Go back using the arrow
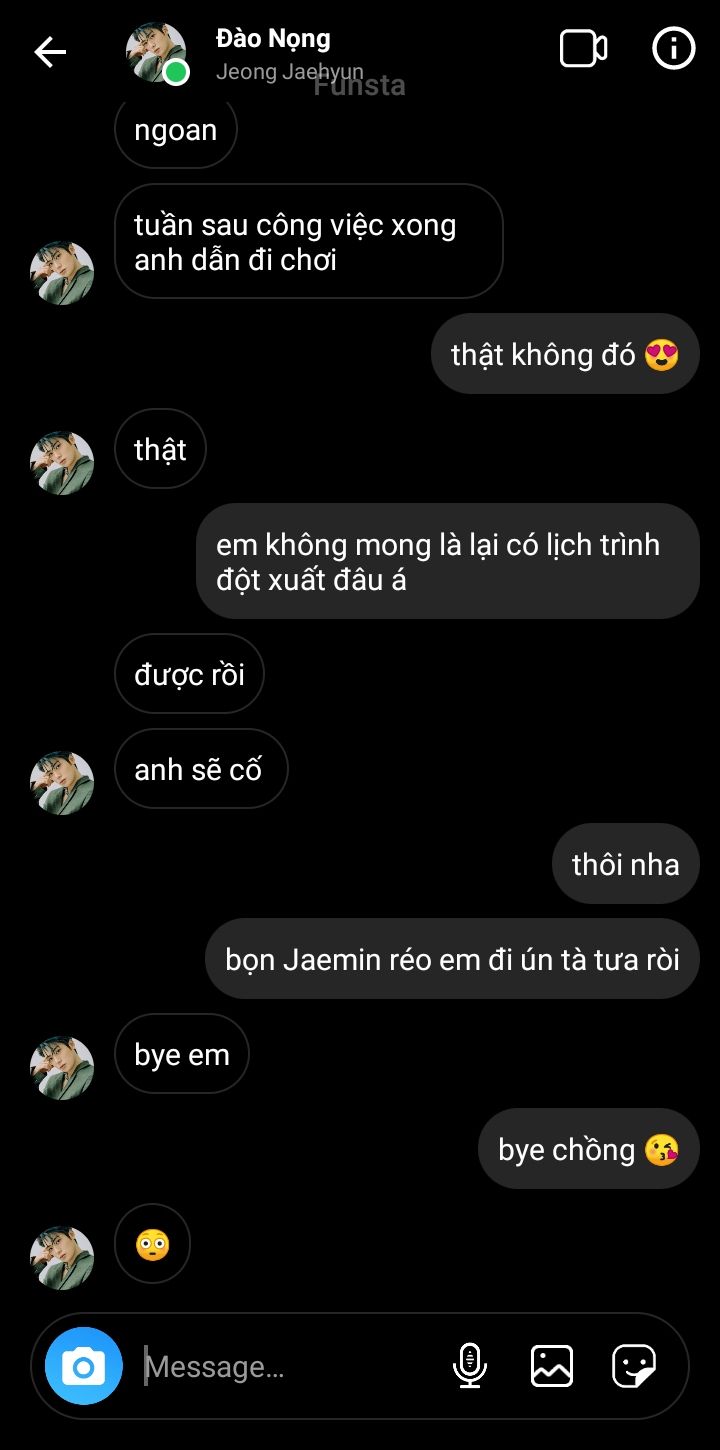Image resolution: width=720 pixels, height=1450 pixels. 50,52
